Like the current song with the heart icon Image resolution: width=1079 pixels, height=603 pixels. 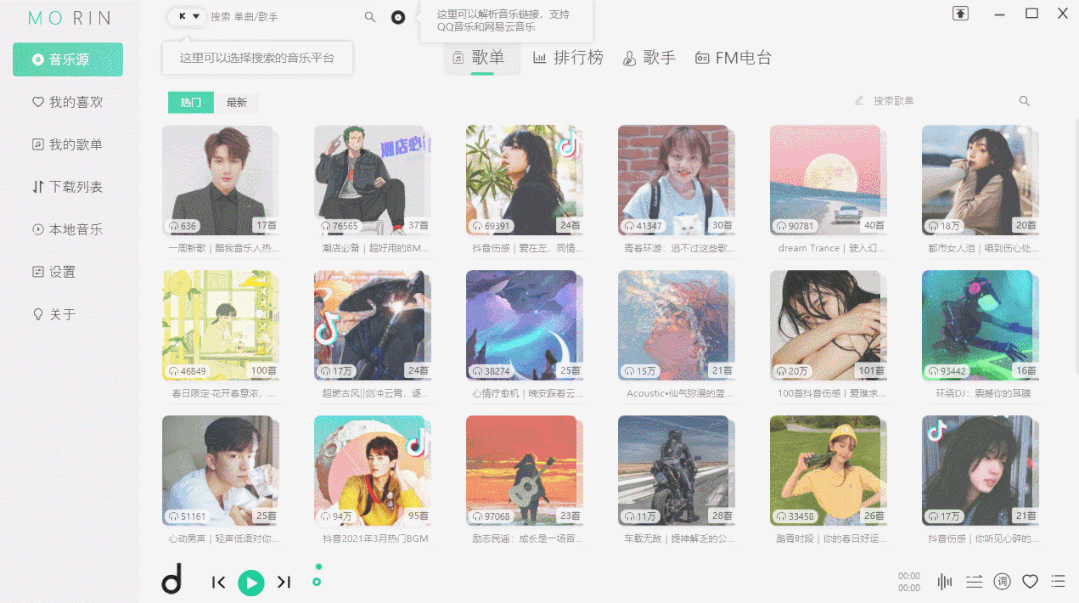(1030, 581)
